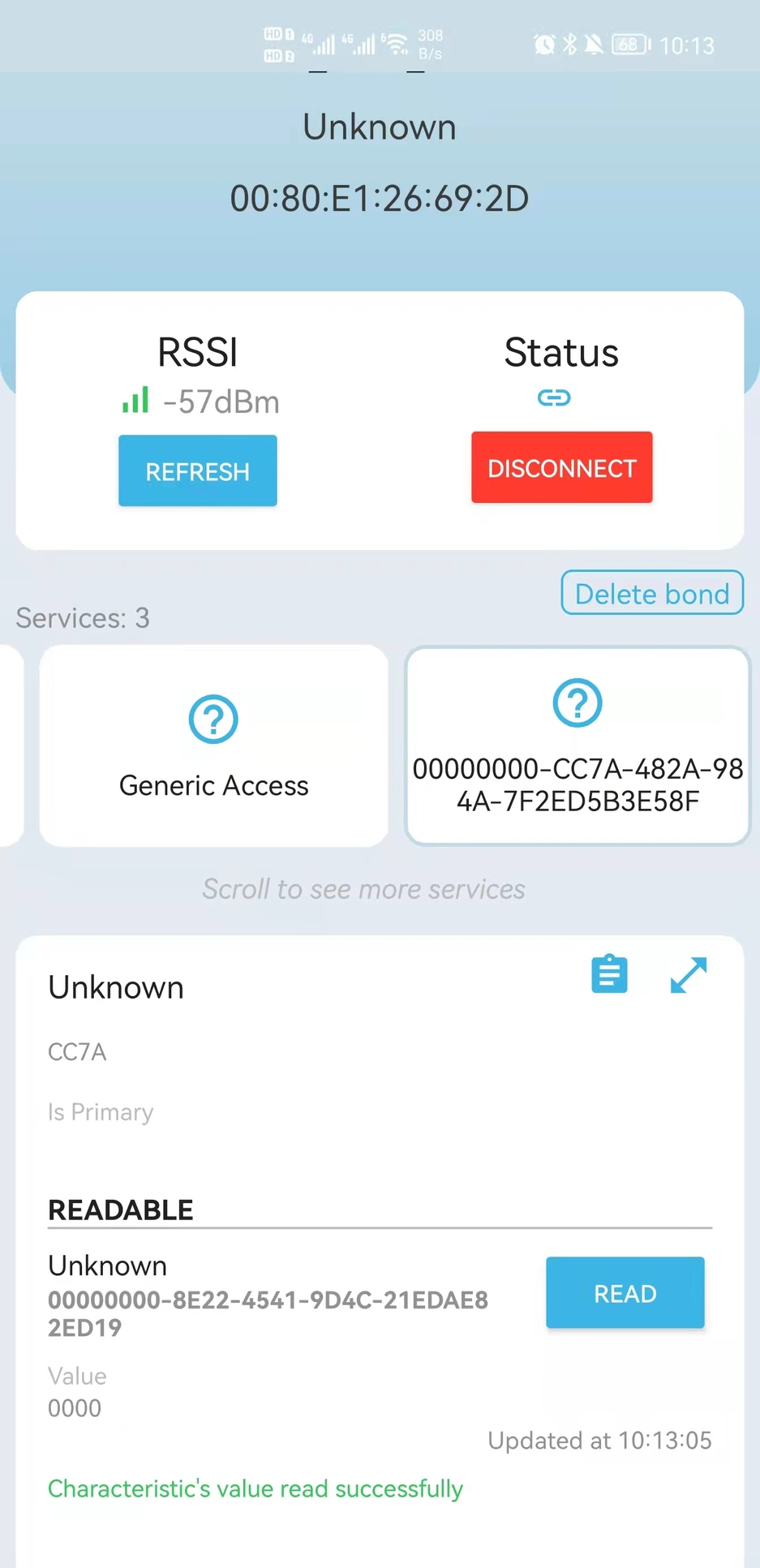Open the clipboard log icon

(609, 974)
